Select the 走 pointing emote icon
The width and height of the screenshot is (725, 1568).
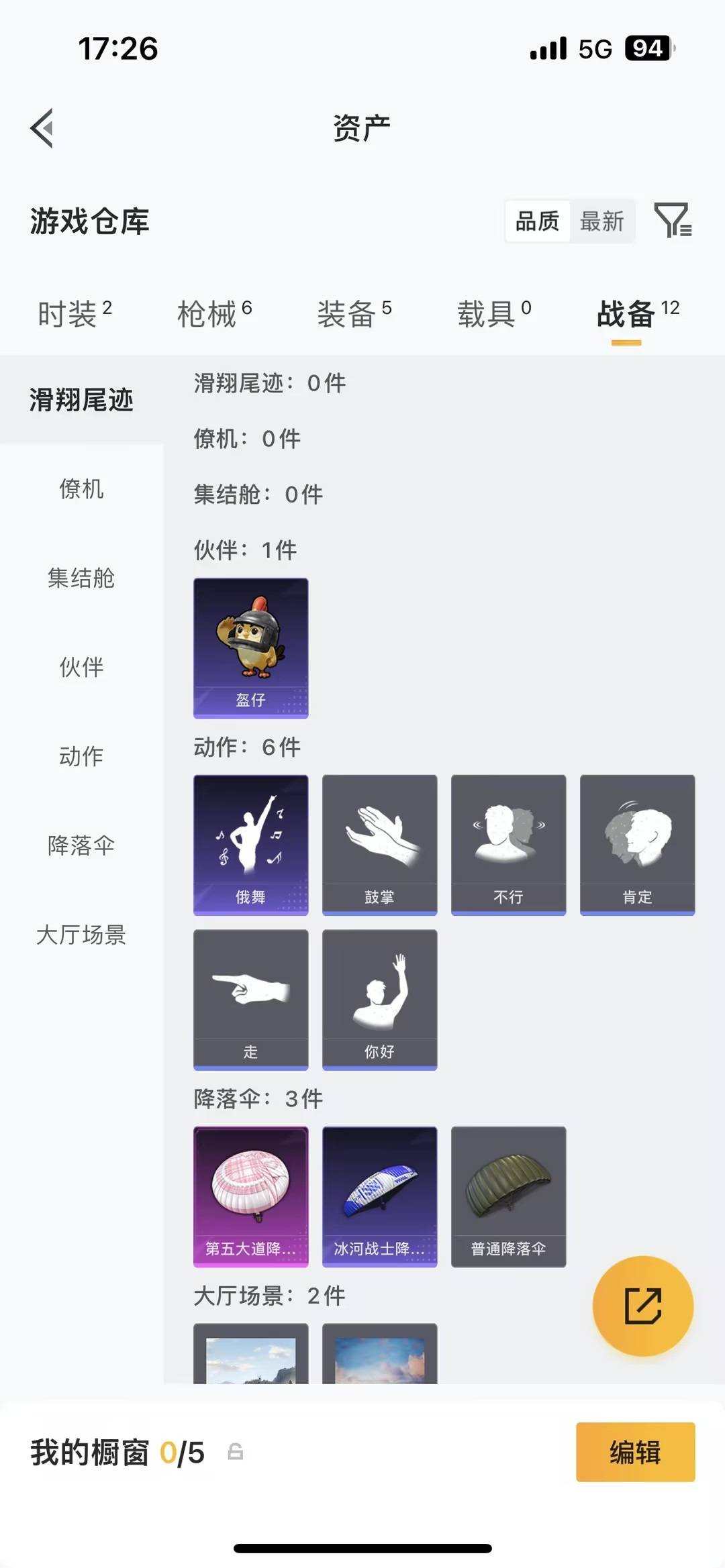pos(250,998)
